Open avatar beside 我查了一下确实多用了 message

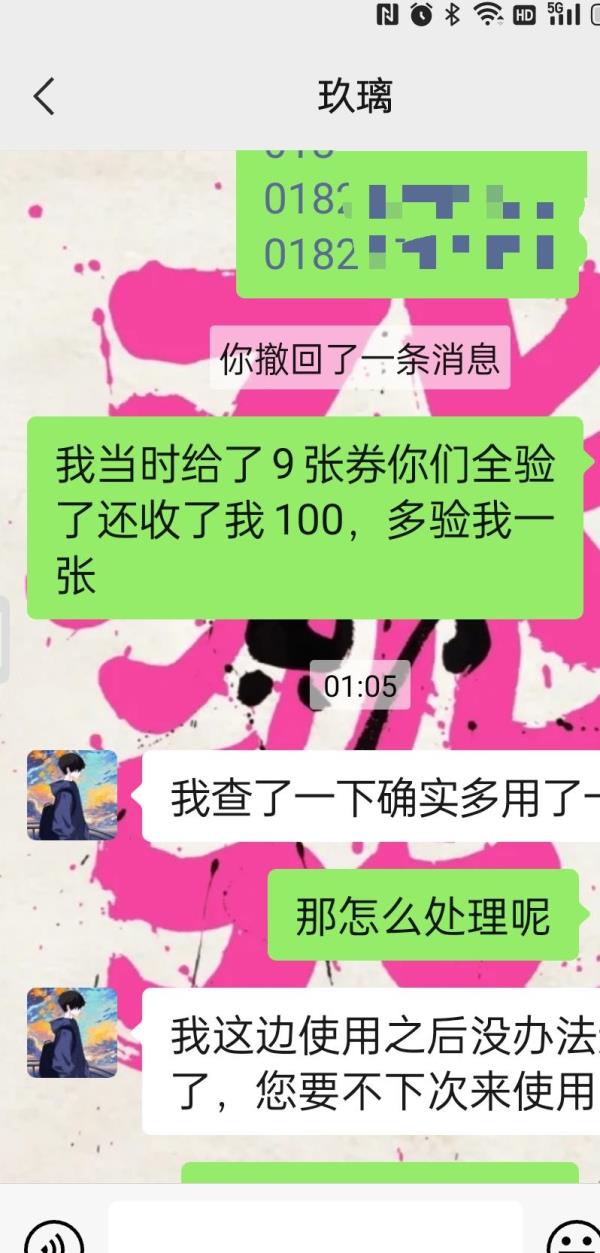72,795
